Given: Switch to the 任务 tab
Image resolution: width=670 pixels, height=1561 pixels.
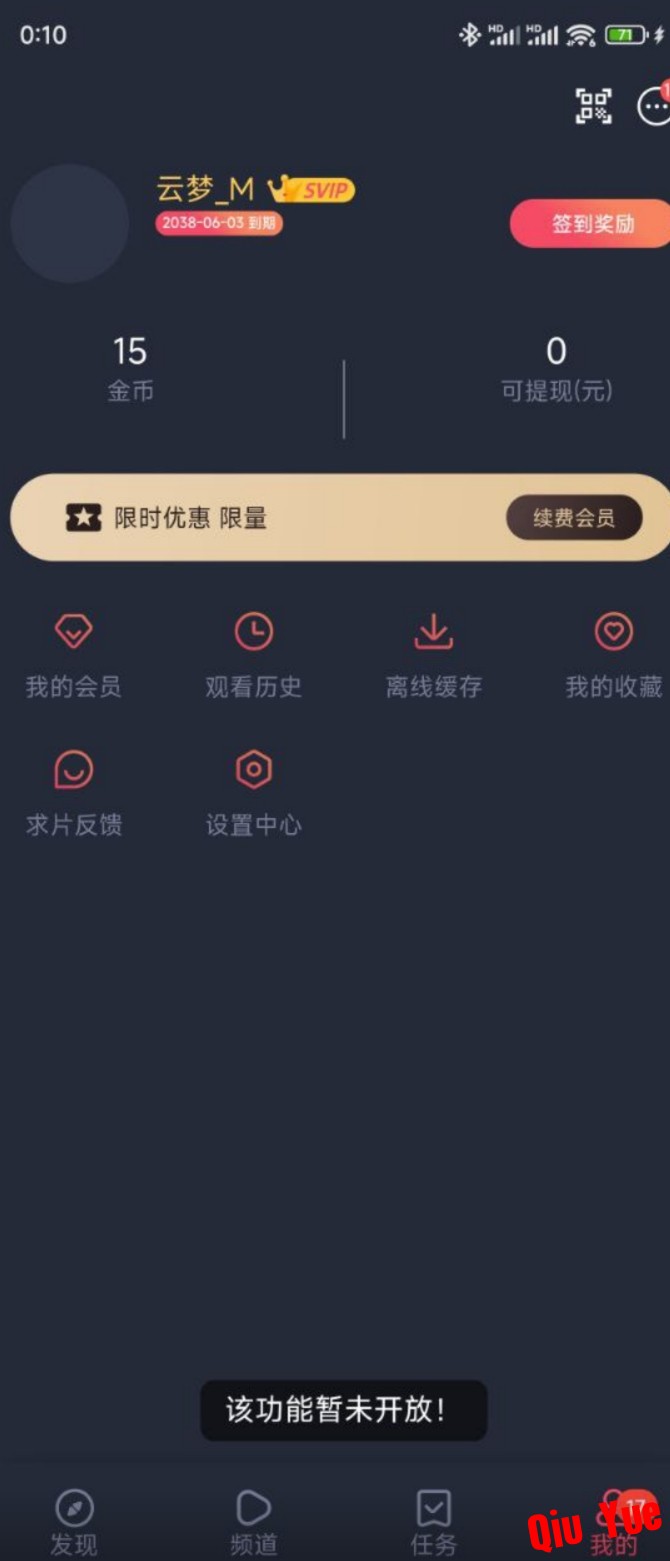Looking at the screenshot, I should point(434,1522).
